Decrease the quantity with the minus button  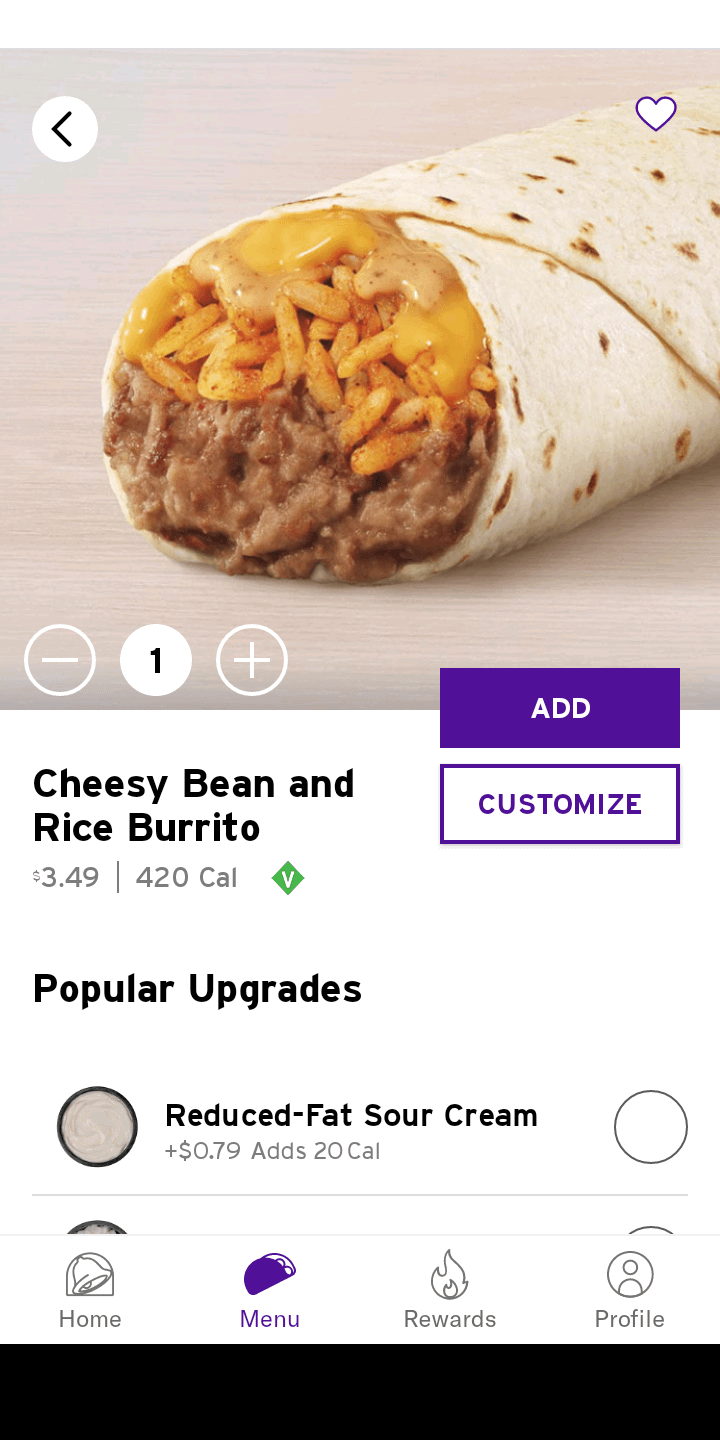point(60,660)
